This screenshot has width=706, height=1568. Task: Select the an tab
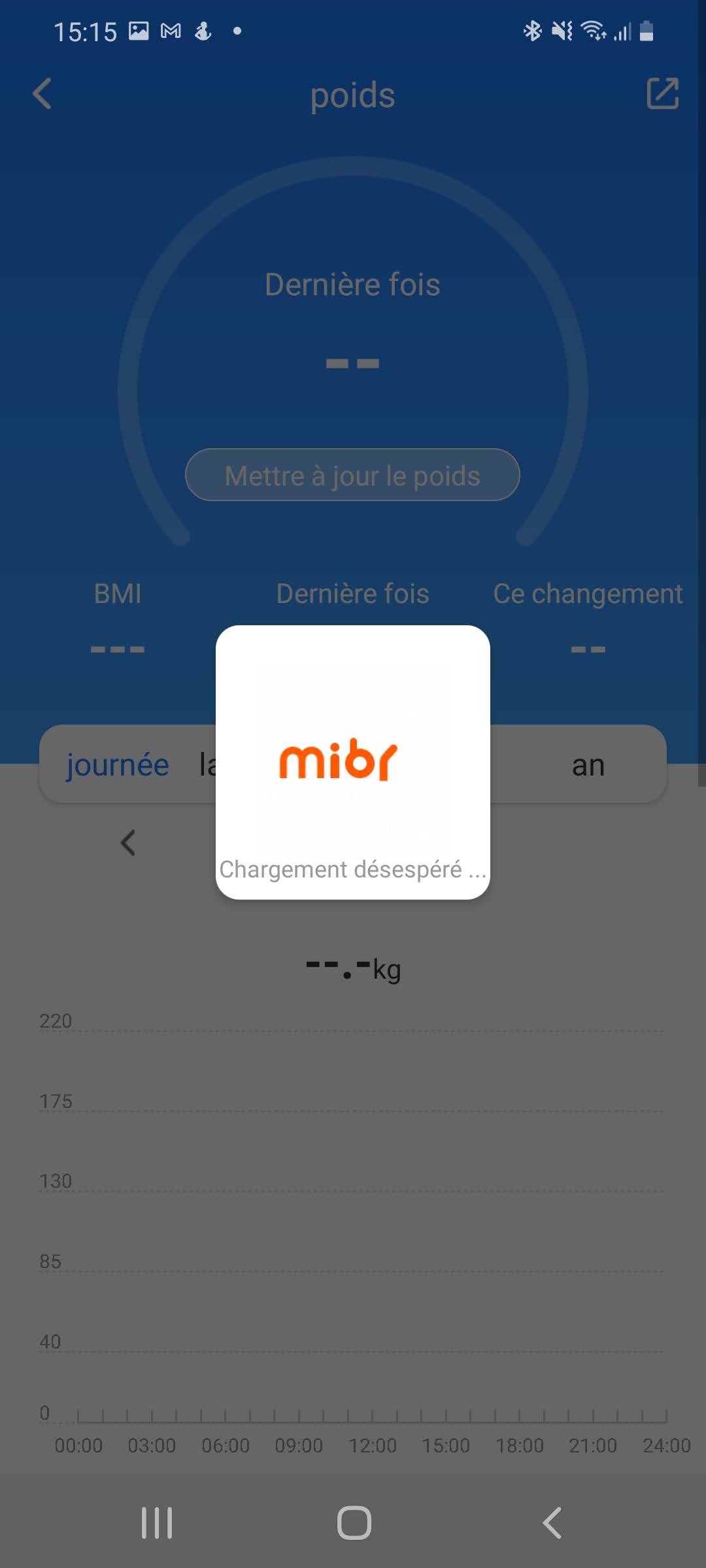coord(588,764)
